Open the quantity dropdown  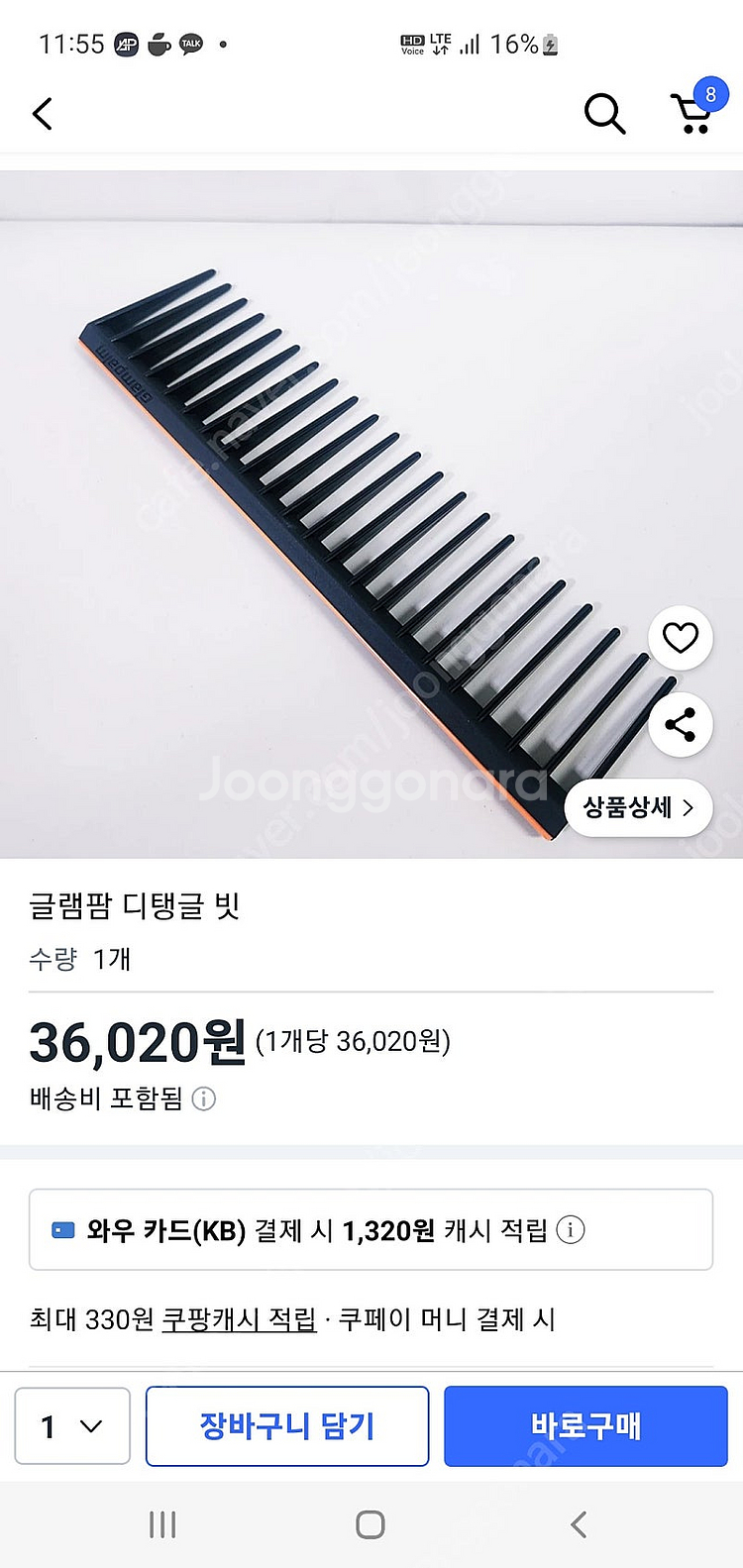point(72,1426)
